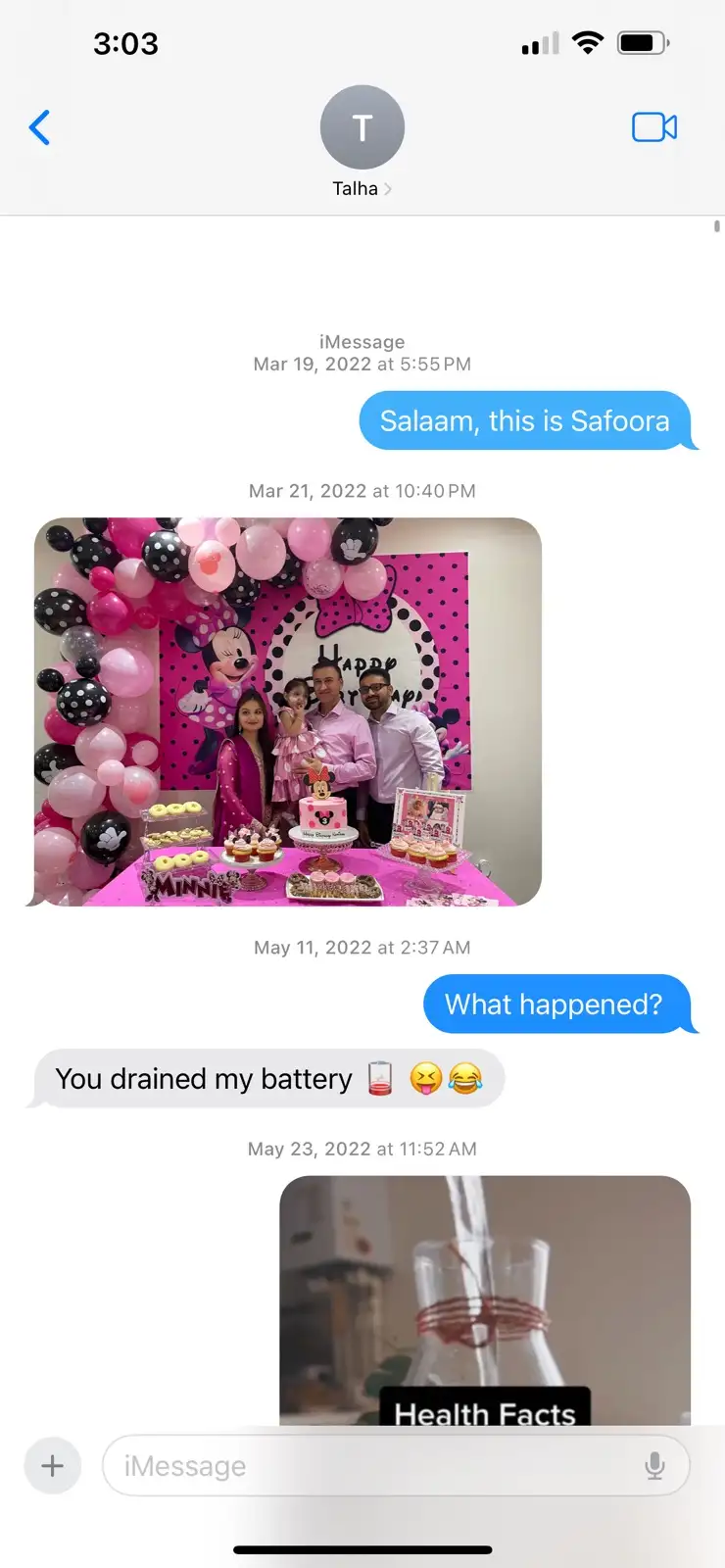Image resolution: width=725 pixels, height=1568 pixels.
Task: Start a FaceTime video call with Talha
Action: click(x=654, y=127)
